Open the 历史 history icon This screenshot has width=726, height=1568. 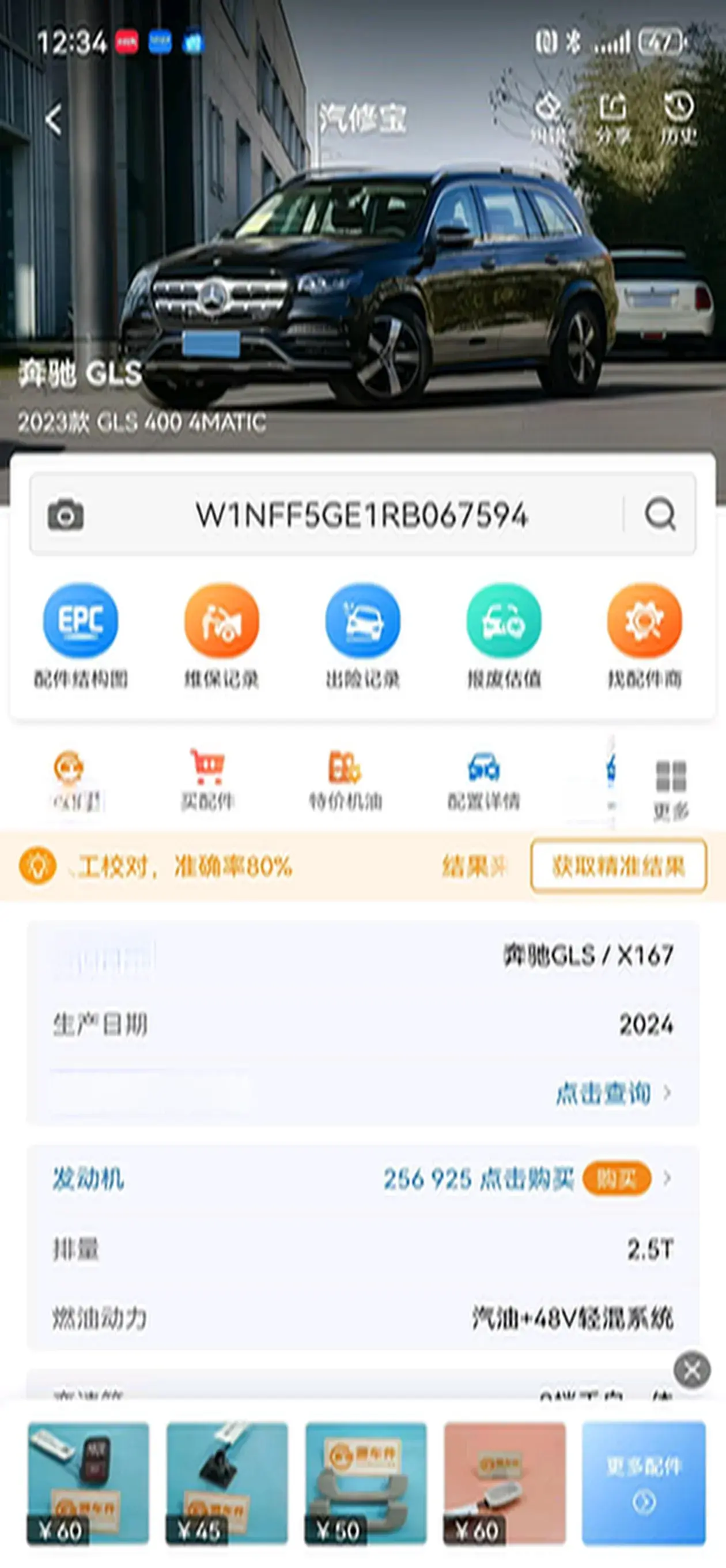(x=678, y=119)
